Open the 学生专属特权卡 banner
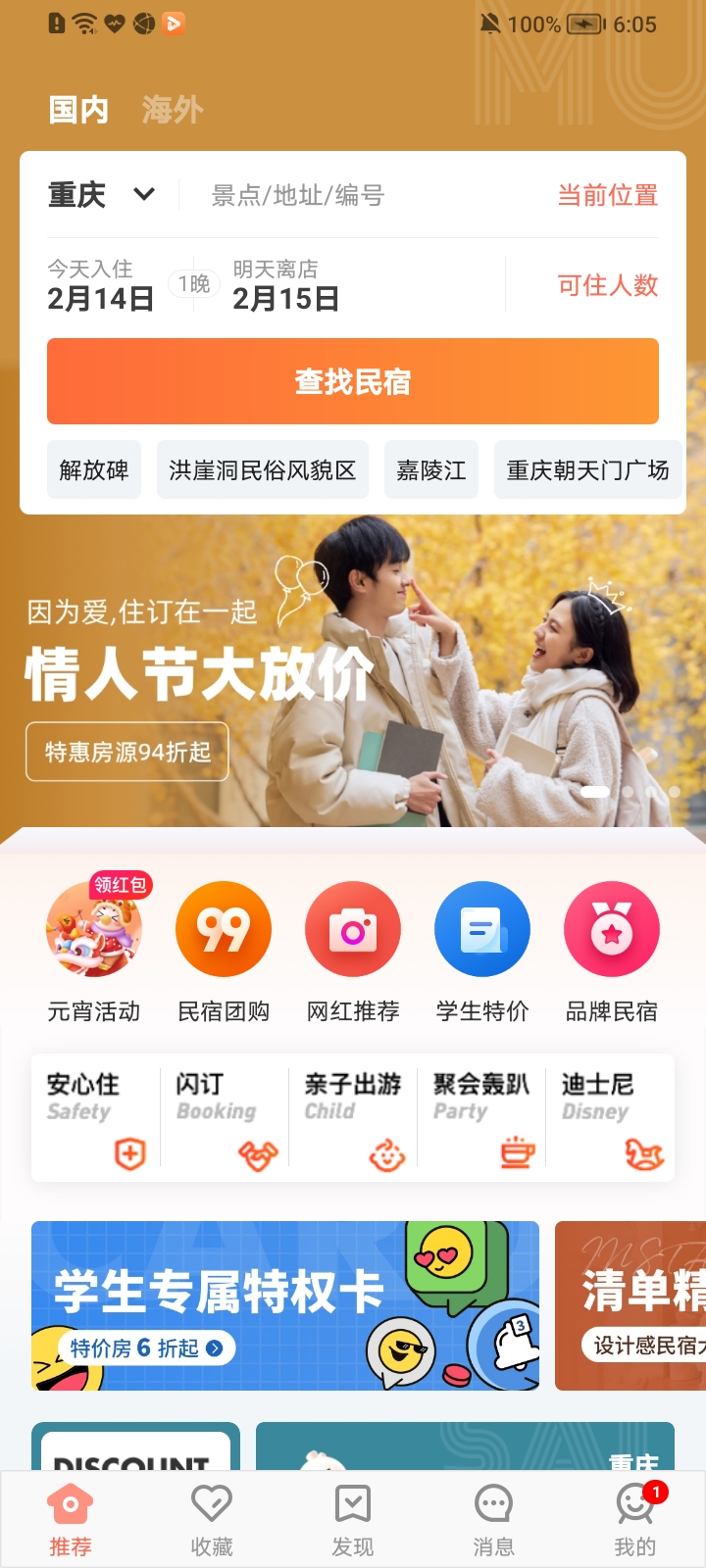 285,1305
